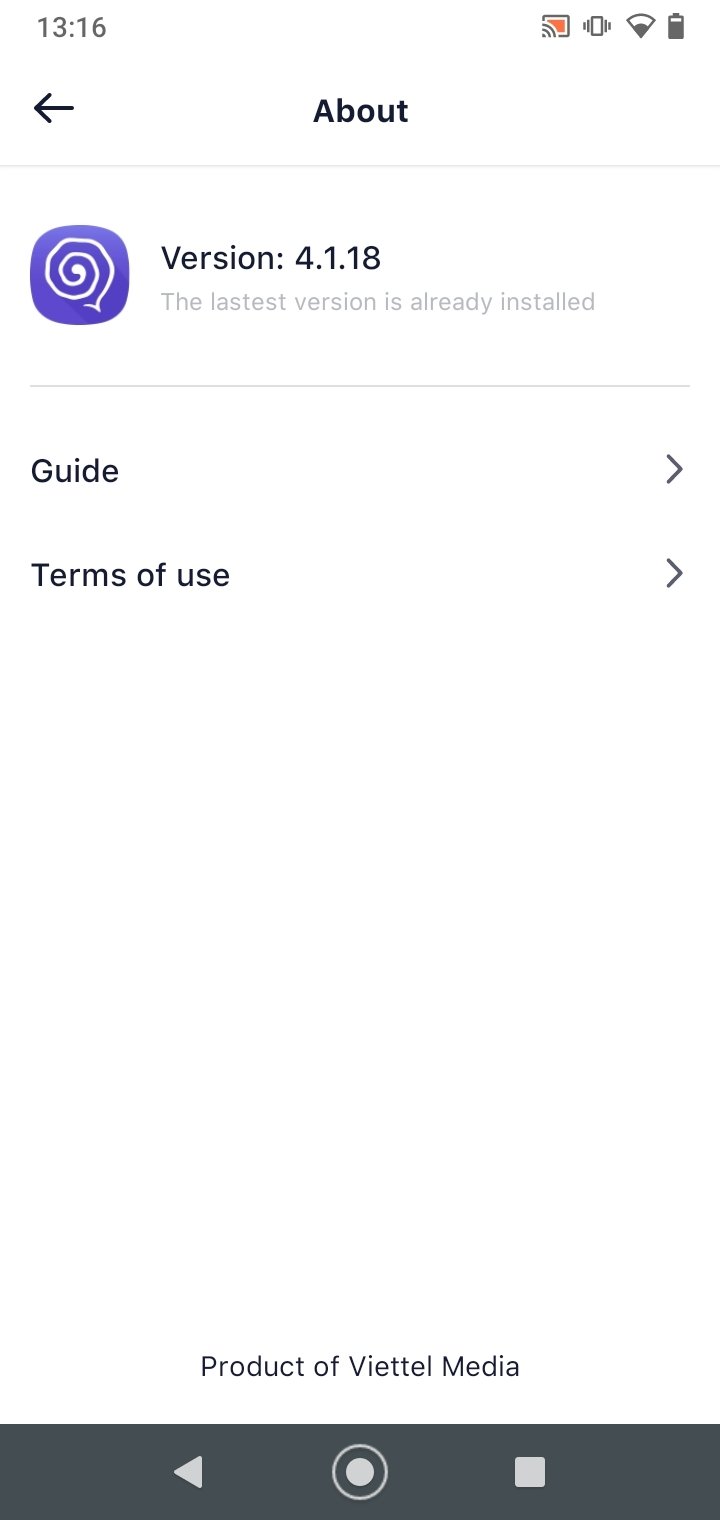Tap the system back button
This screenshot has width=720, height=1520.
188,1471
